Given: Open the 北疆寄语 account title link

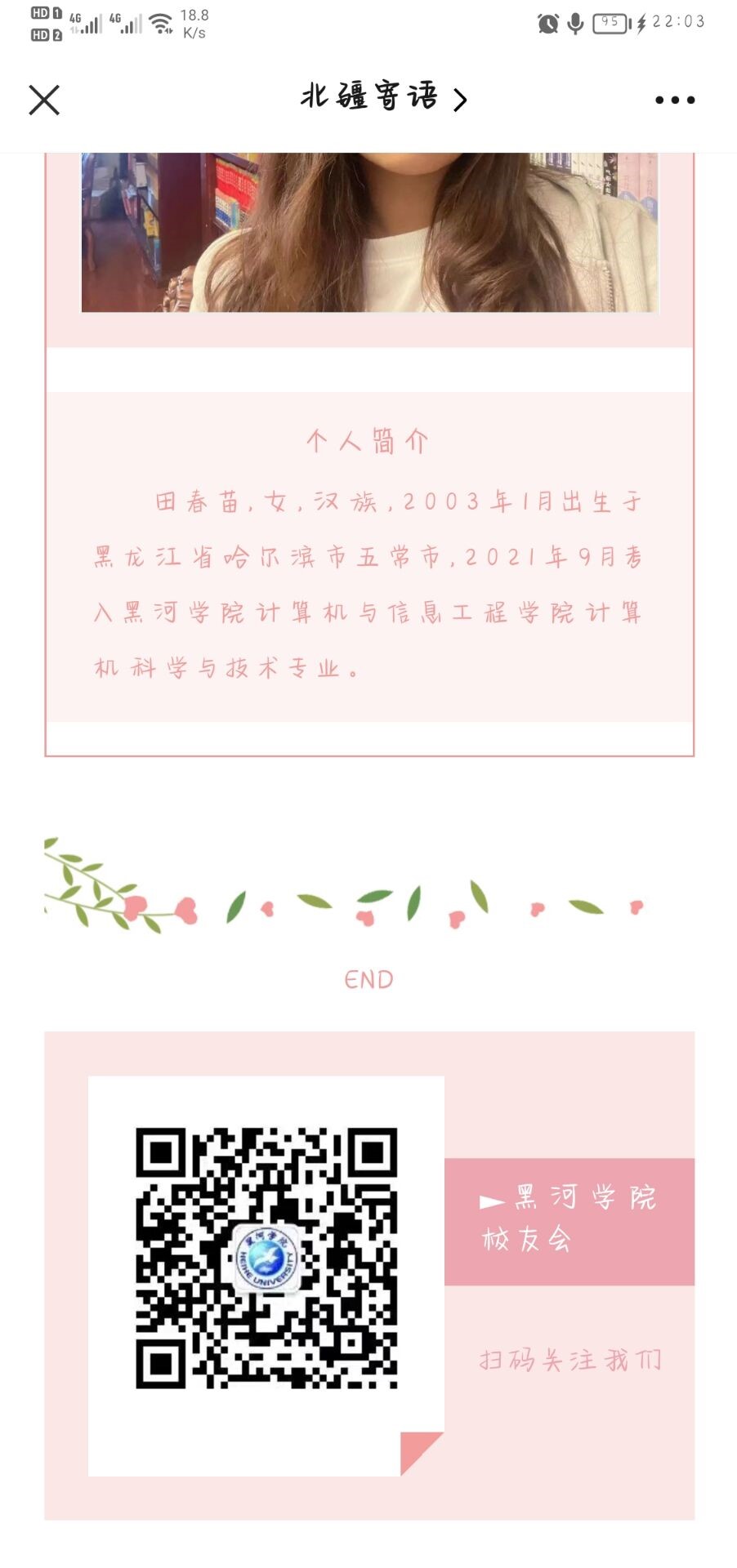Looking at the screenshot, I should [x=382, y=98].
